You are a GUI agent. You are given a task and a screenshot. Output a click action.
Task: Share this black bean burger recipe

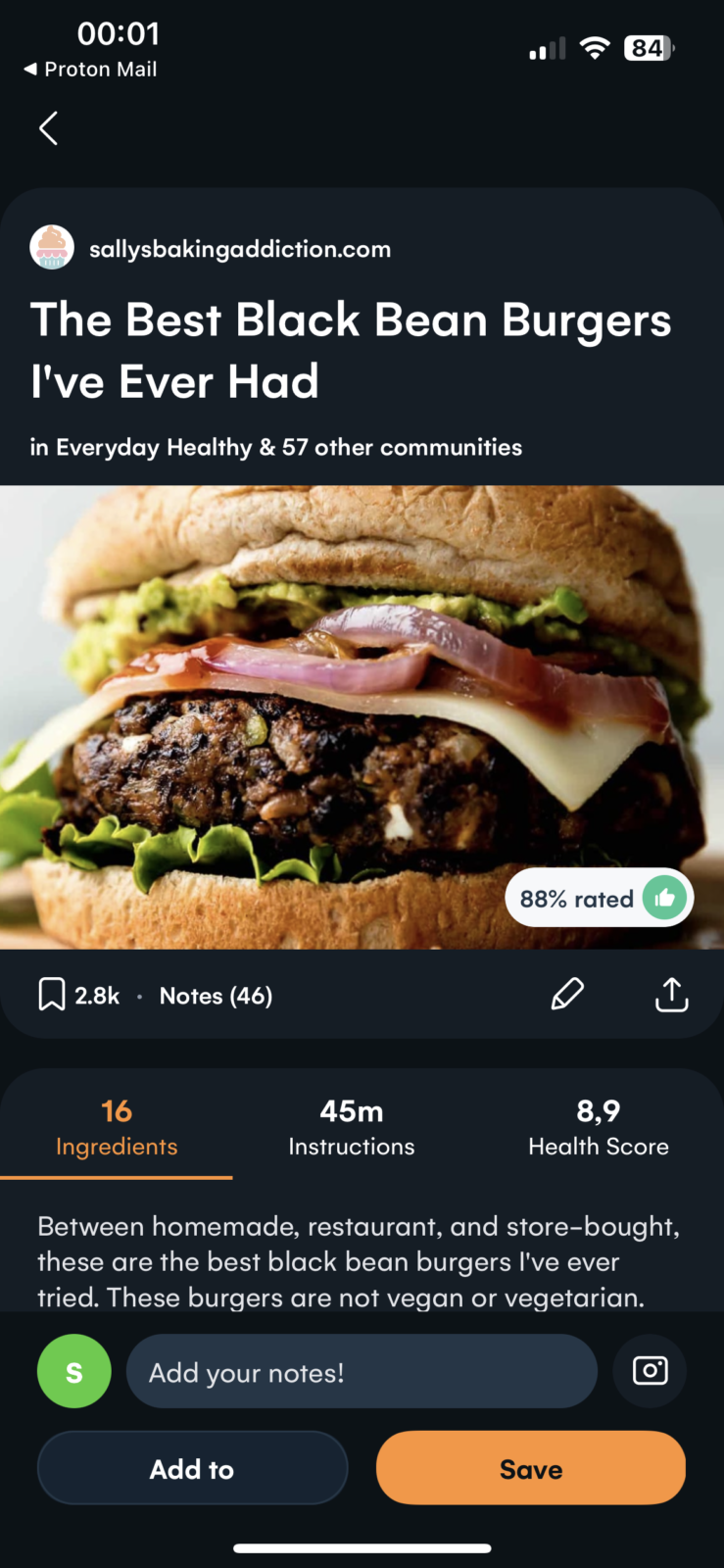click(x=671, y=995)
